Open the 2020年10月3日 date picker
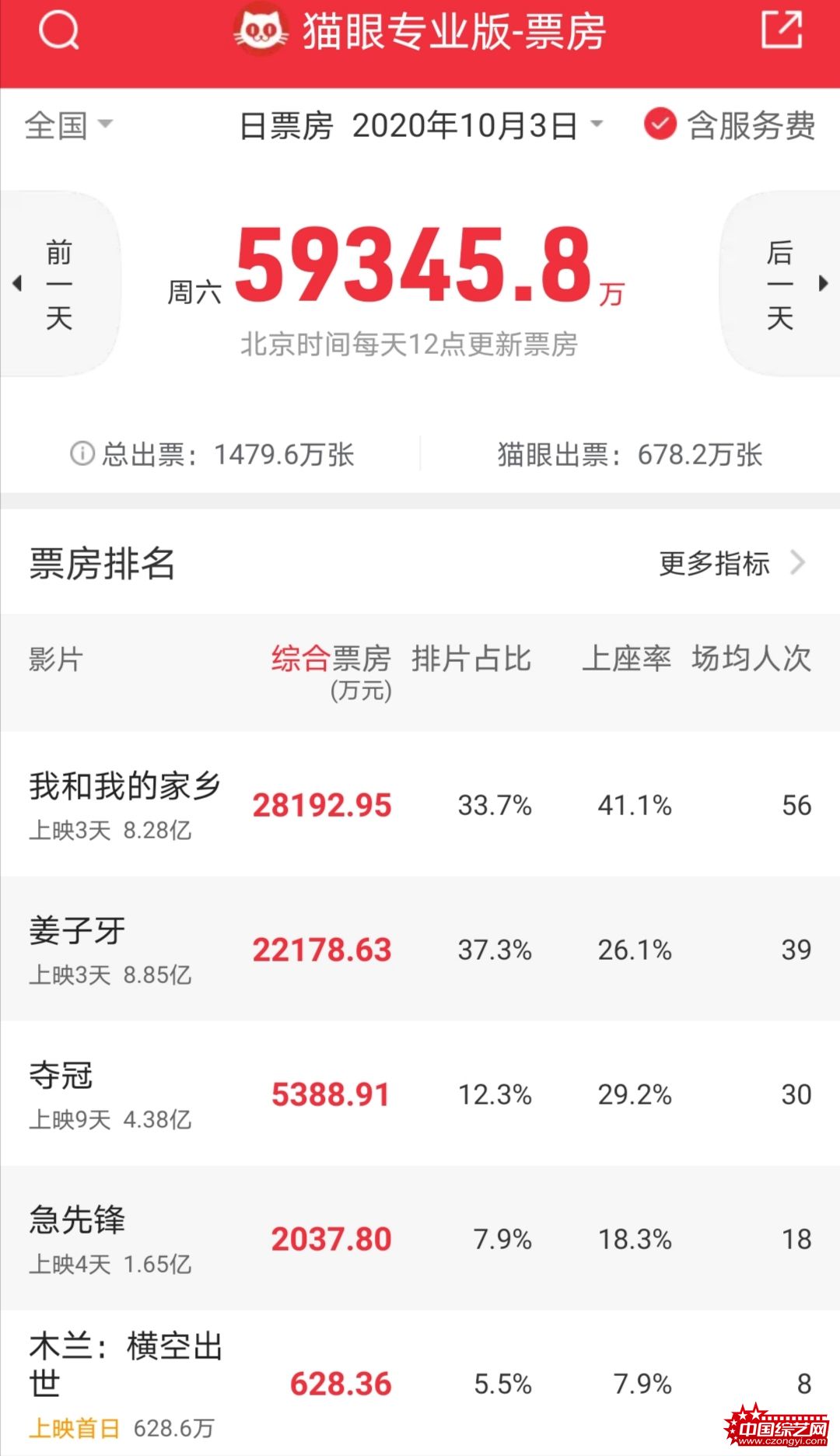The image size is (840, 1456). [478, 125]
